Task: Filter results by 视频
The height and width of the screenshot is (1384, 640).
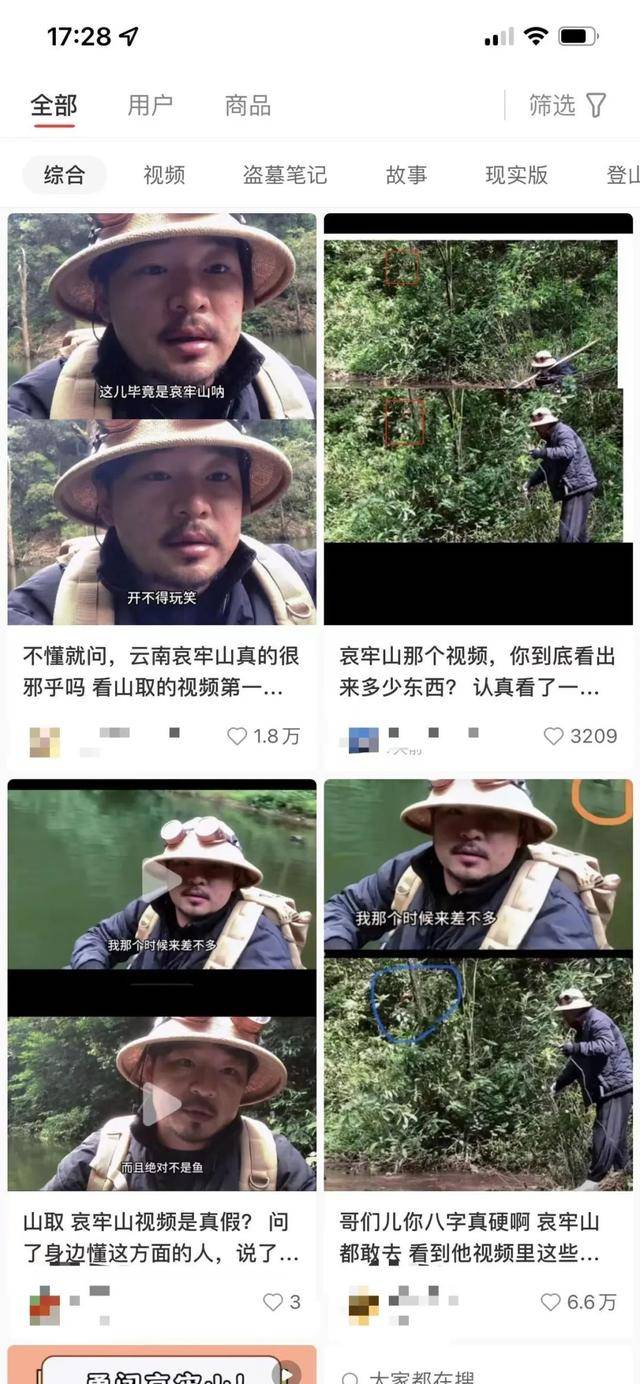Action: (x=164, y=175)
